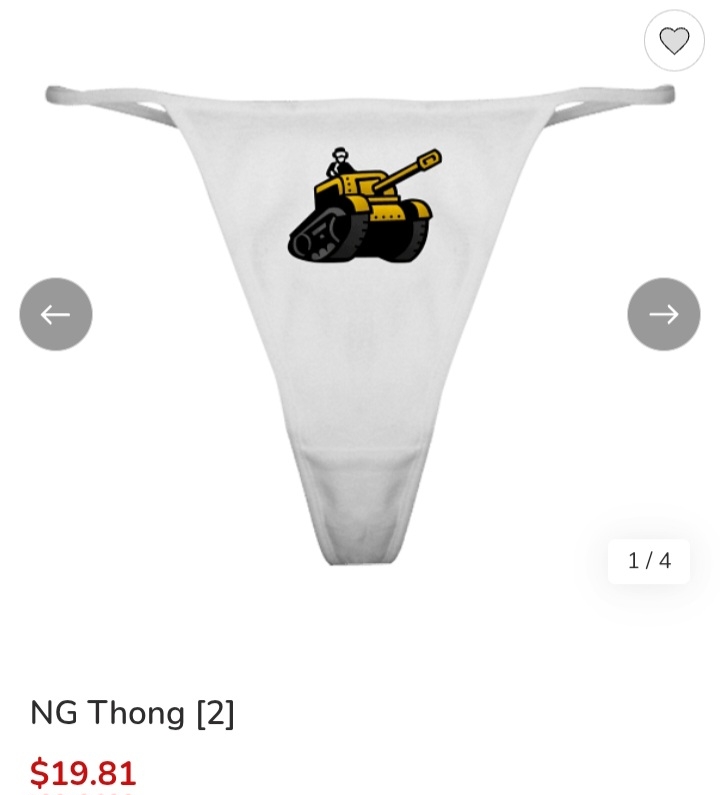Add product to favorites with heart icon

tap(674, 41)
